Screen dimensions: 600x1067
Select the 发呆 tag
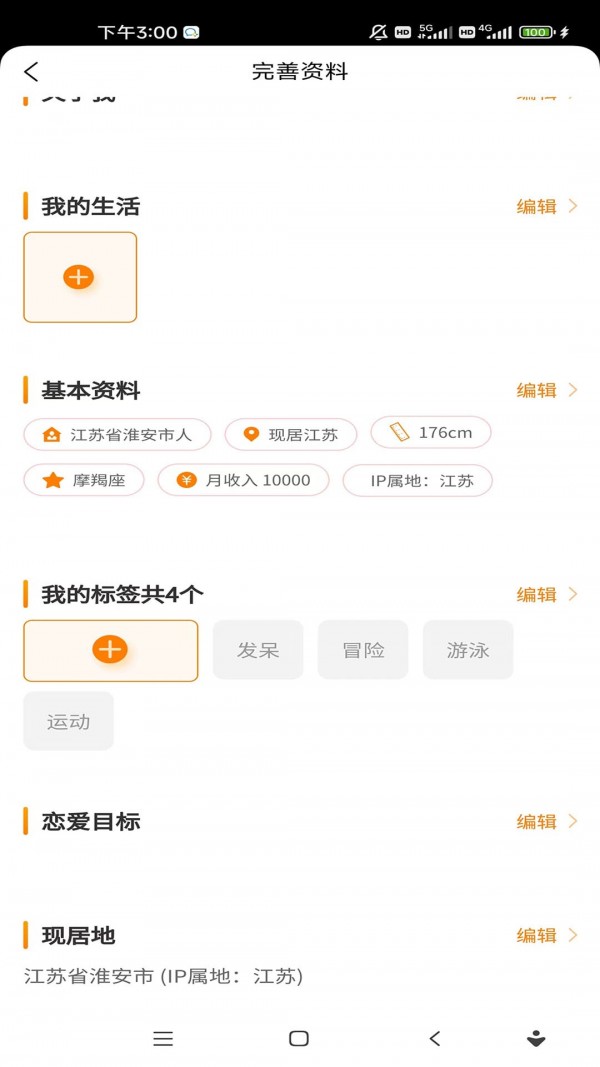coord(258,651)
